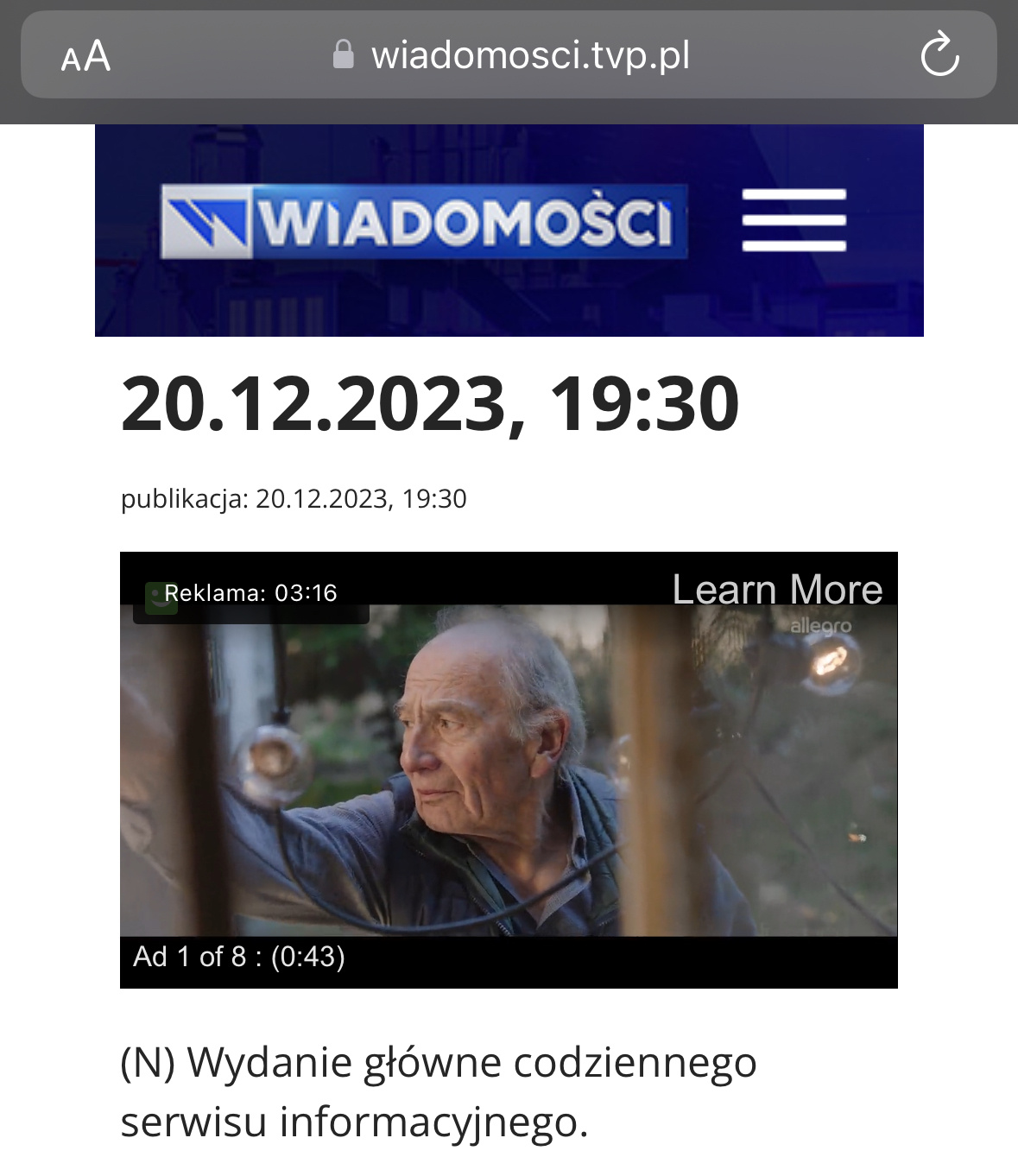Reload the page with the refresh icon
This screenshot has width=1018, height=1176.
939,55
